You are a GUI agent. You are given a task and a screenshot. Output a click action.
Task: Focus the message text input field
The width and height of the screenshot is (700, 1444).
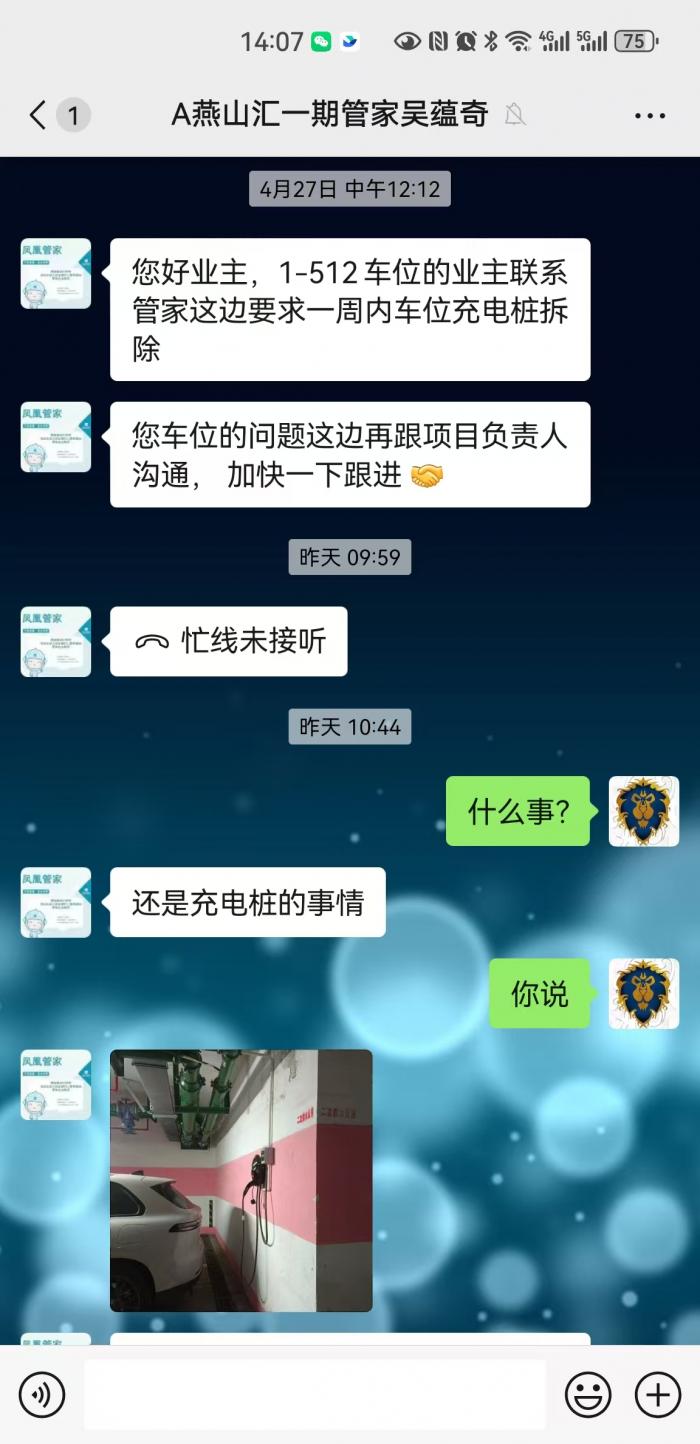coord(315,1395)
